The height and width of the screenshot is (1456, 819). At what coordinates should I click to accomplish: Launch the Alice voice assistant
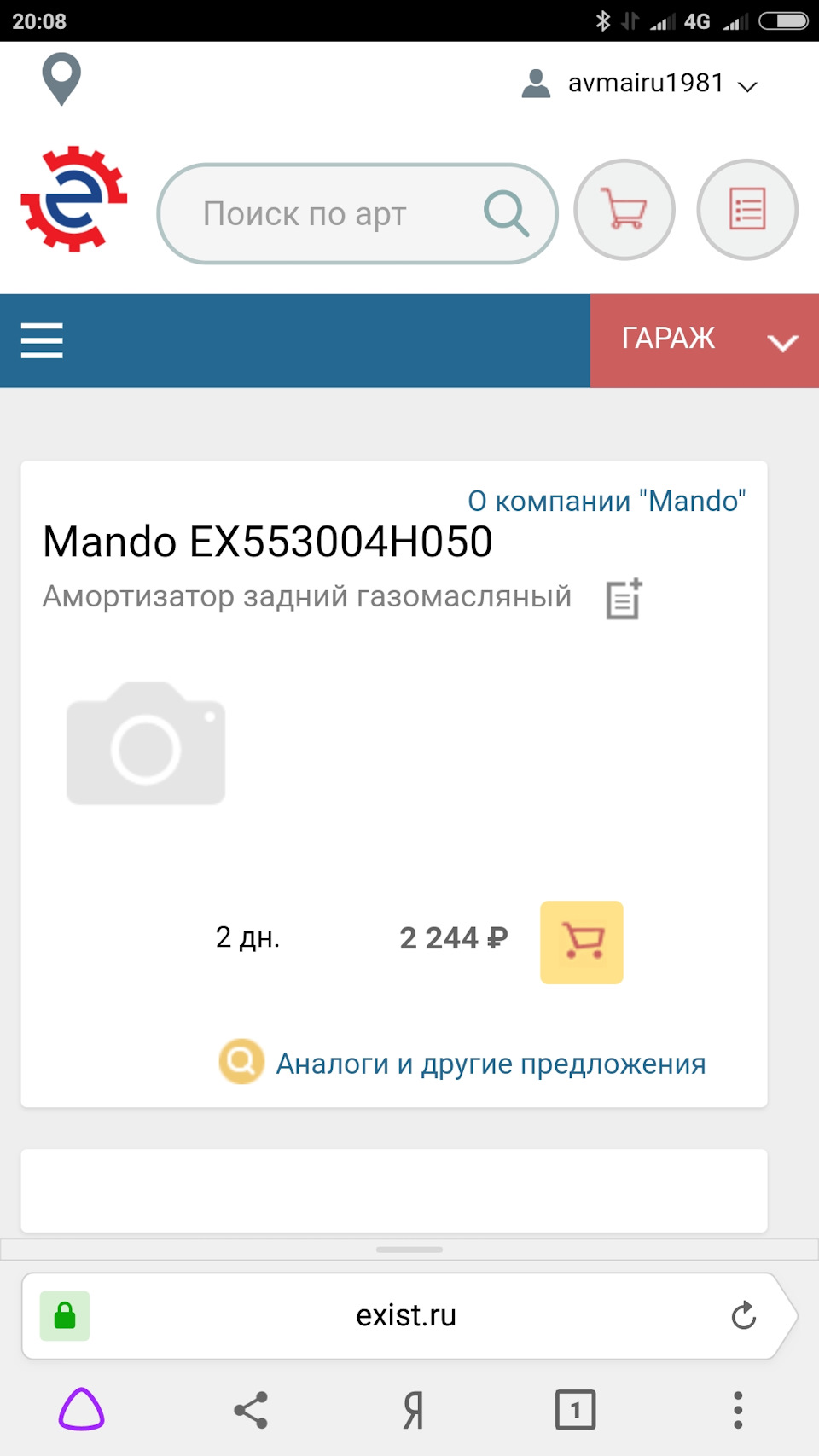(82, 1409)
